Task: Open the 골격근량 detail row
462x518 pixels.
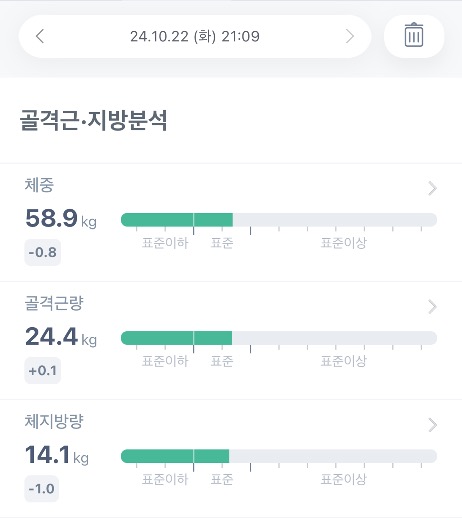Action: [x=231, y=340]
